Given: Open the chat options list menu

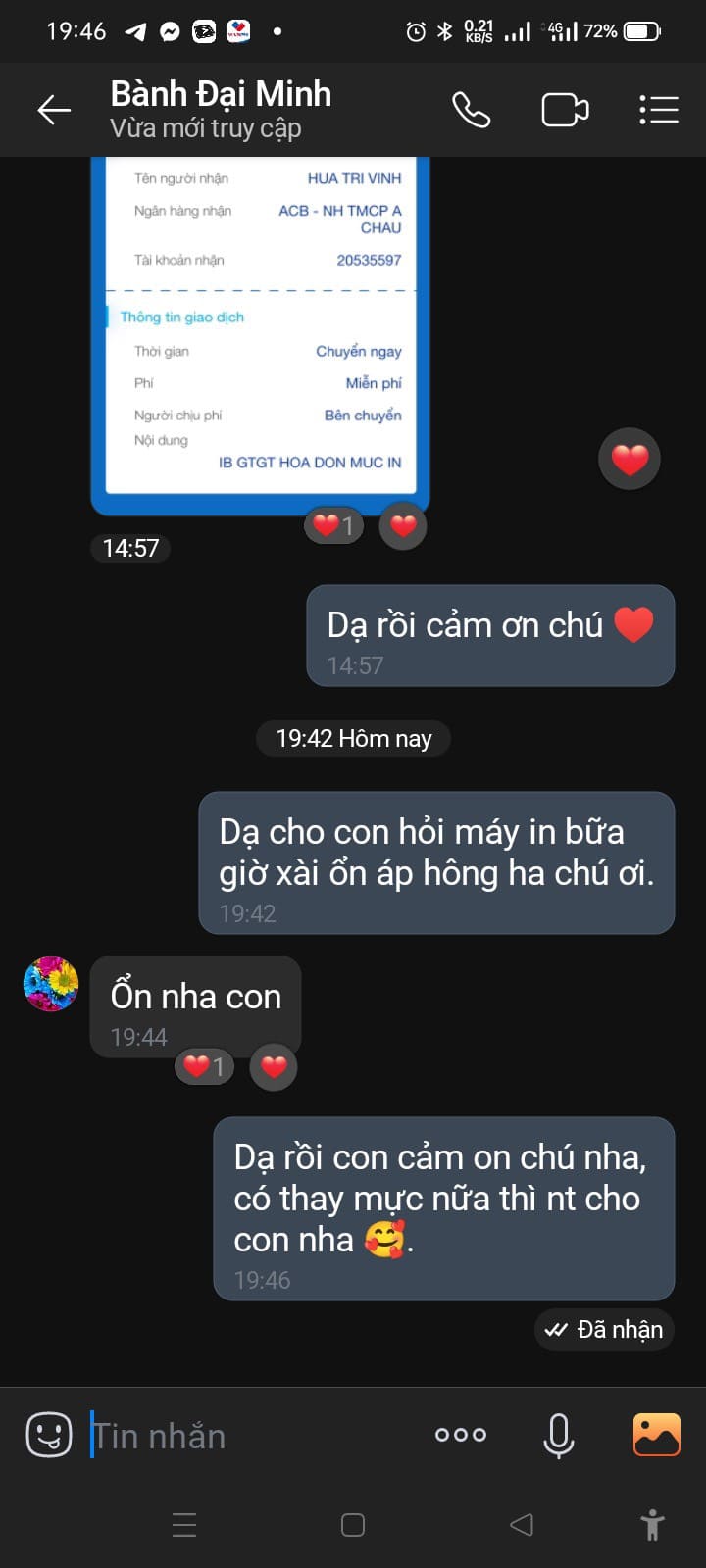Looking at the screenshot, I should (659, 110).
